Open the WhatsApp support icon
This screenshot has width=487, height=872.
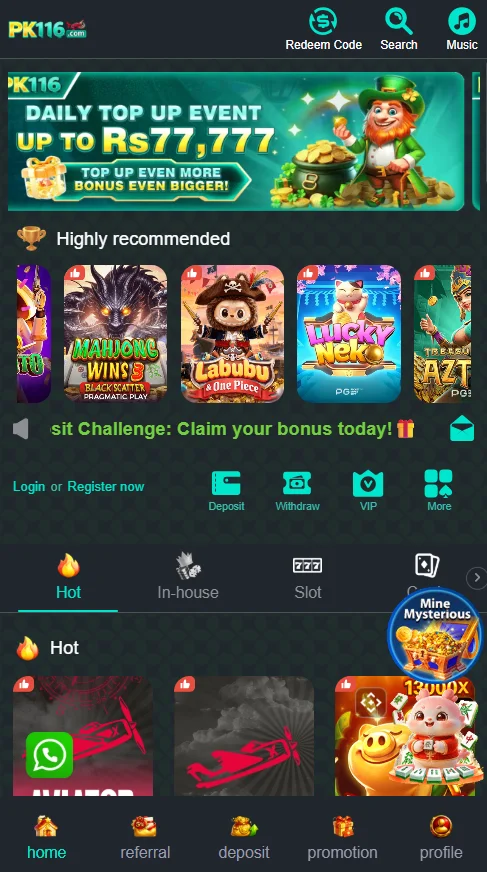pyautogui.click(x=49, y=755)
